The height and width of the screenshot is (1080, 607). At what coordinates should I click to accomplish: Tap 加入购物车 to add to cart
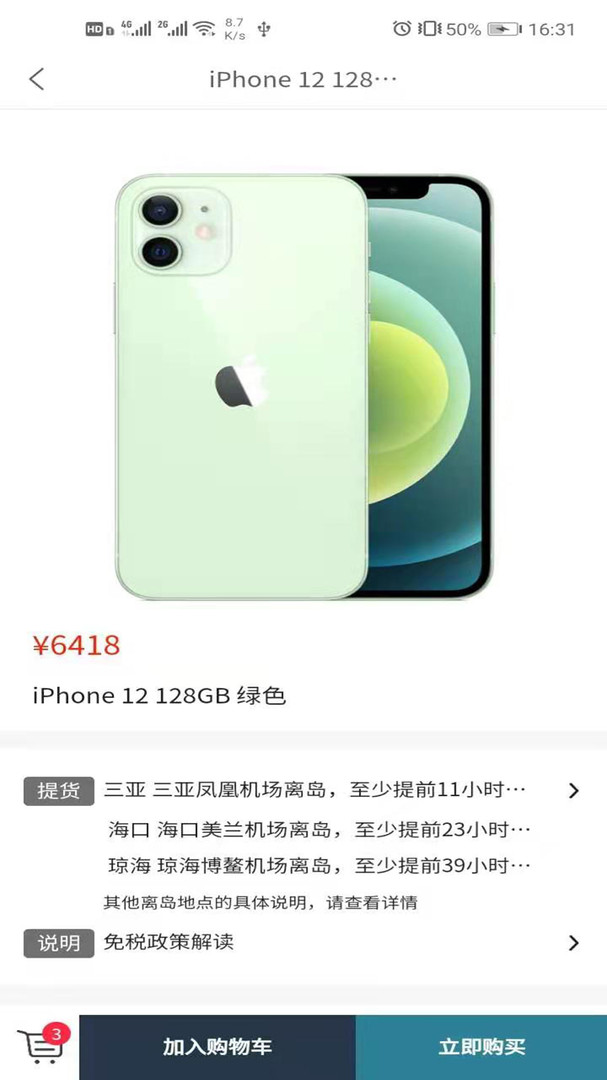point(217,1047)
